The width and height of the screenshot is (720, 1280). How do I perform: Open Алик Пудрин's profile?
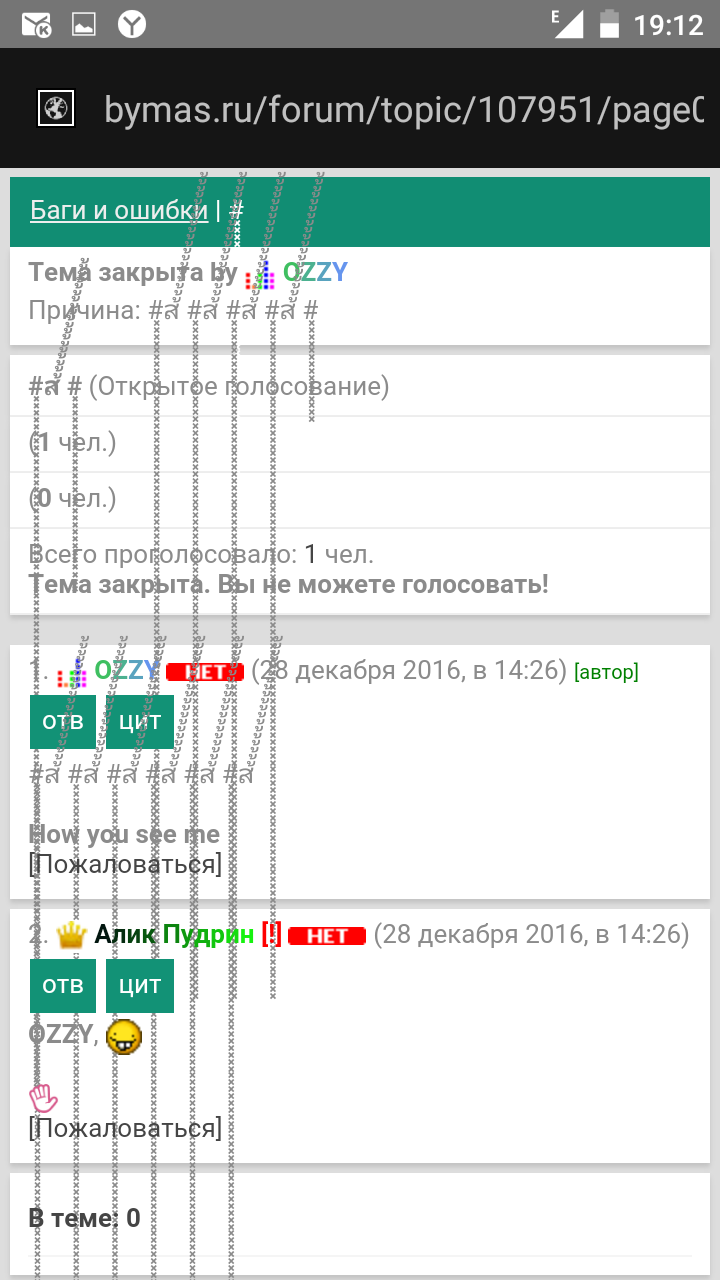[x=174, y=935]
